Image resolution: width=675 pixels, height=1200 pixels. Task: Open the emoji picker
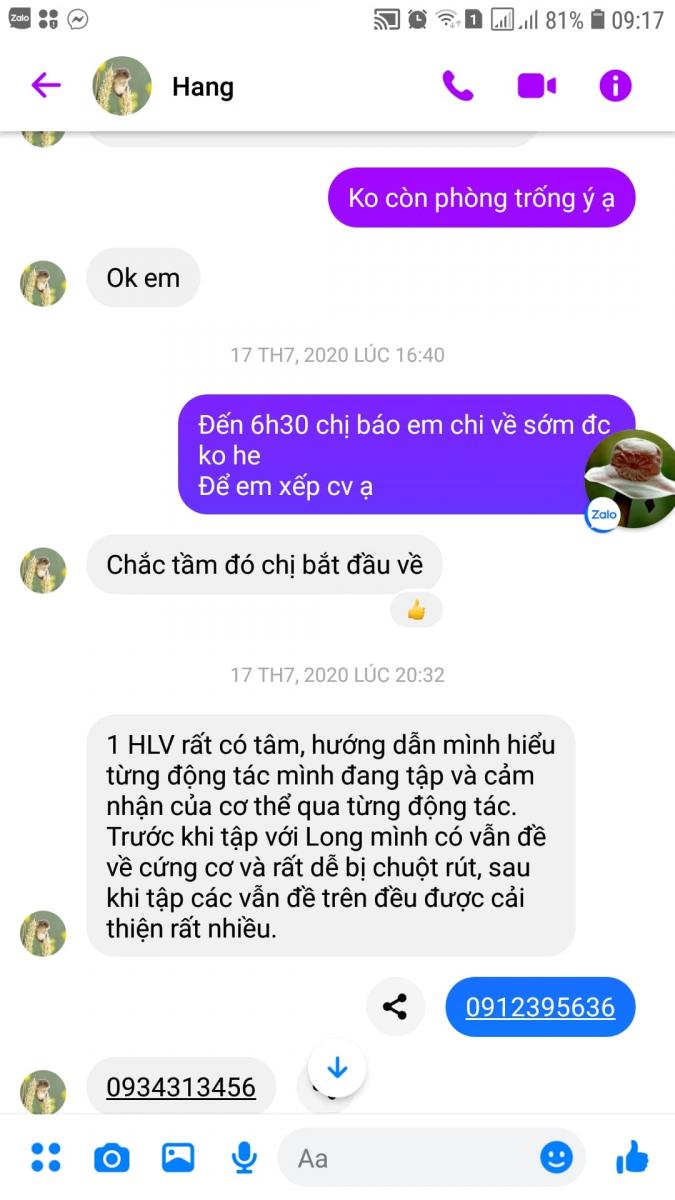coord(556,1158)
